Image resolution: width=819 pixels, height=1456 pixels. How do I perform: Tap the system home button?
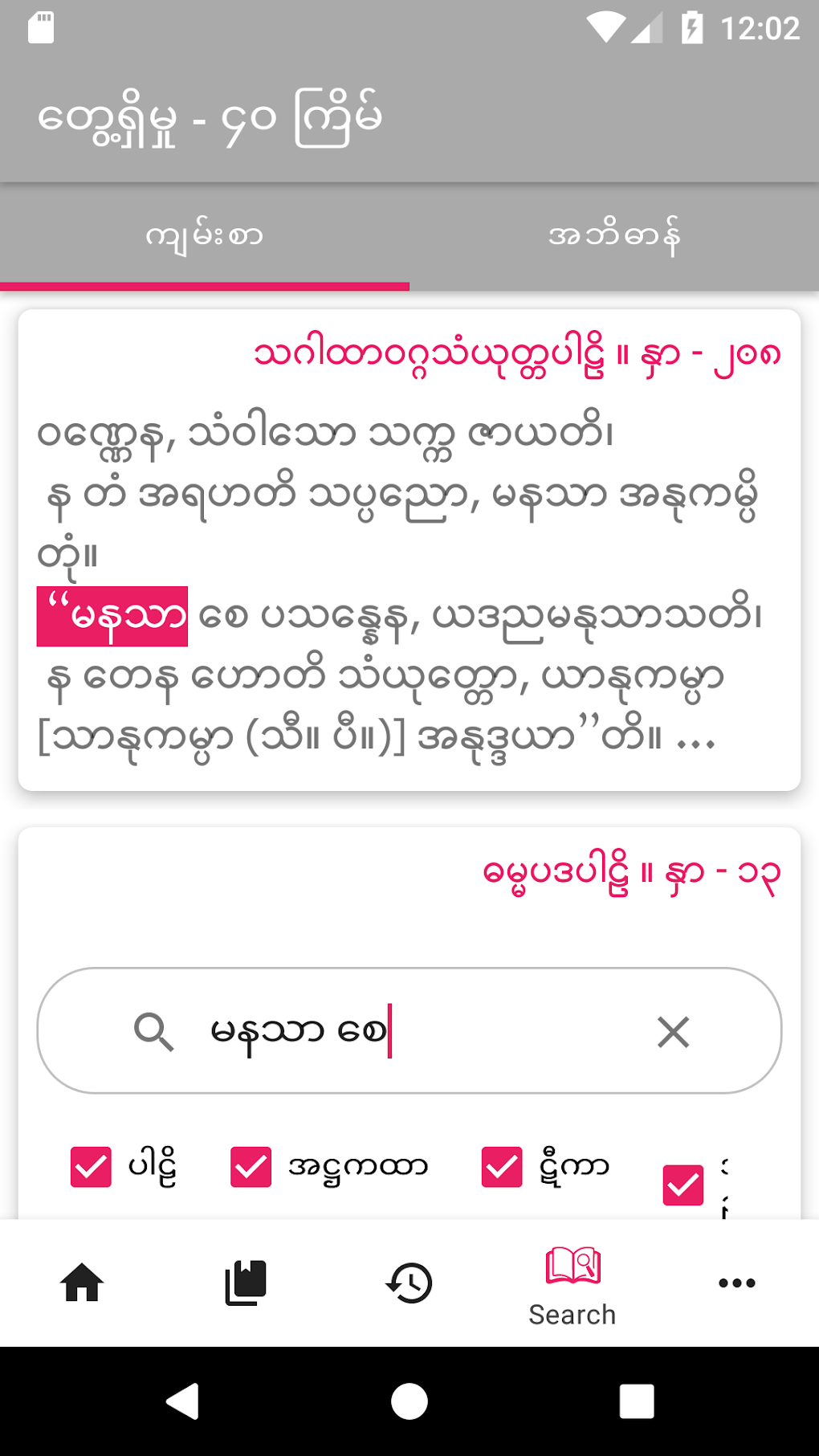point(409,1401)
